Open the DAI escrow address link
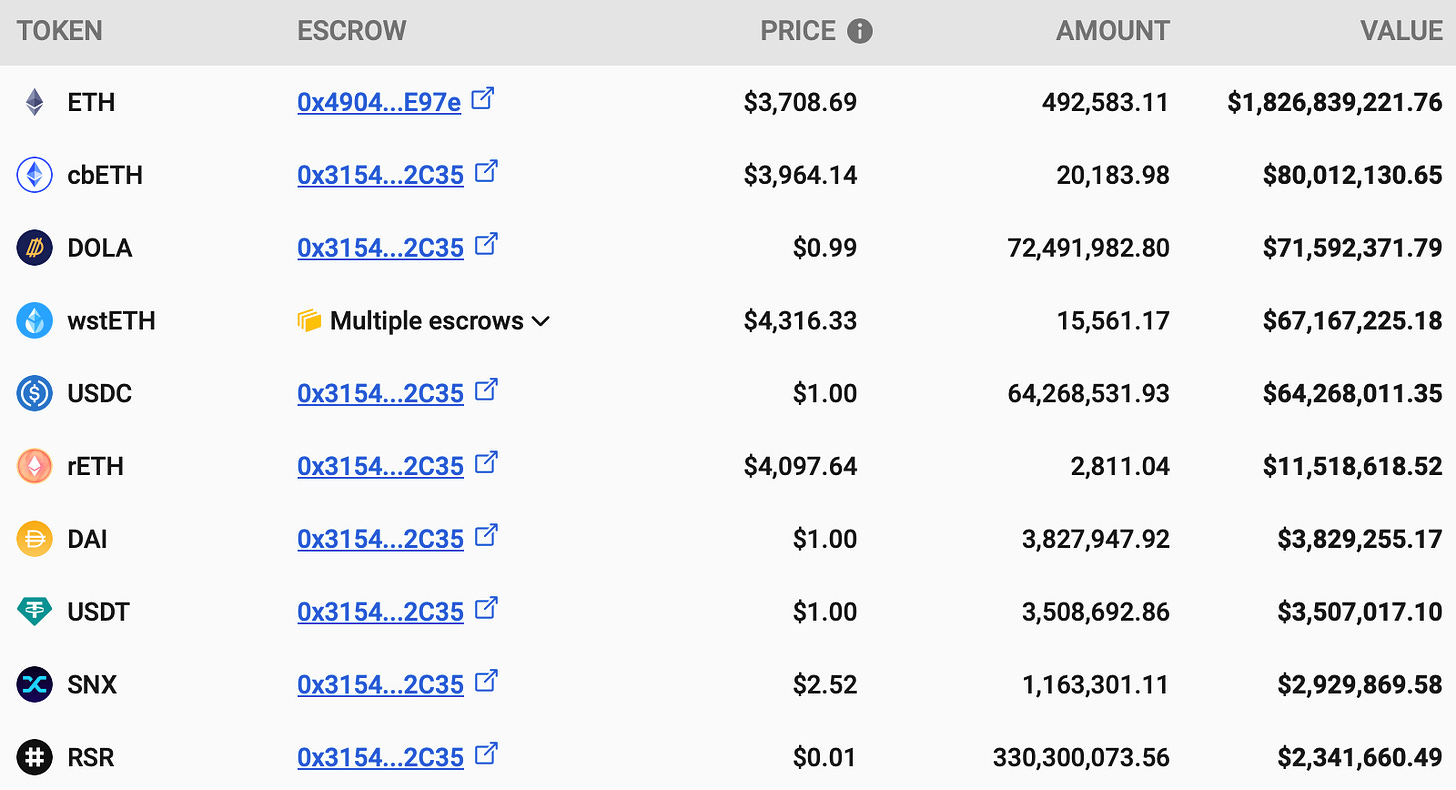The image size is (1456, 790). (x=380, y=539)
